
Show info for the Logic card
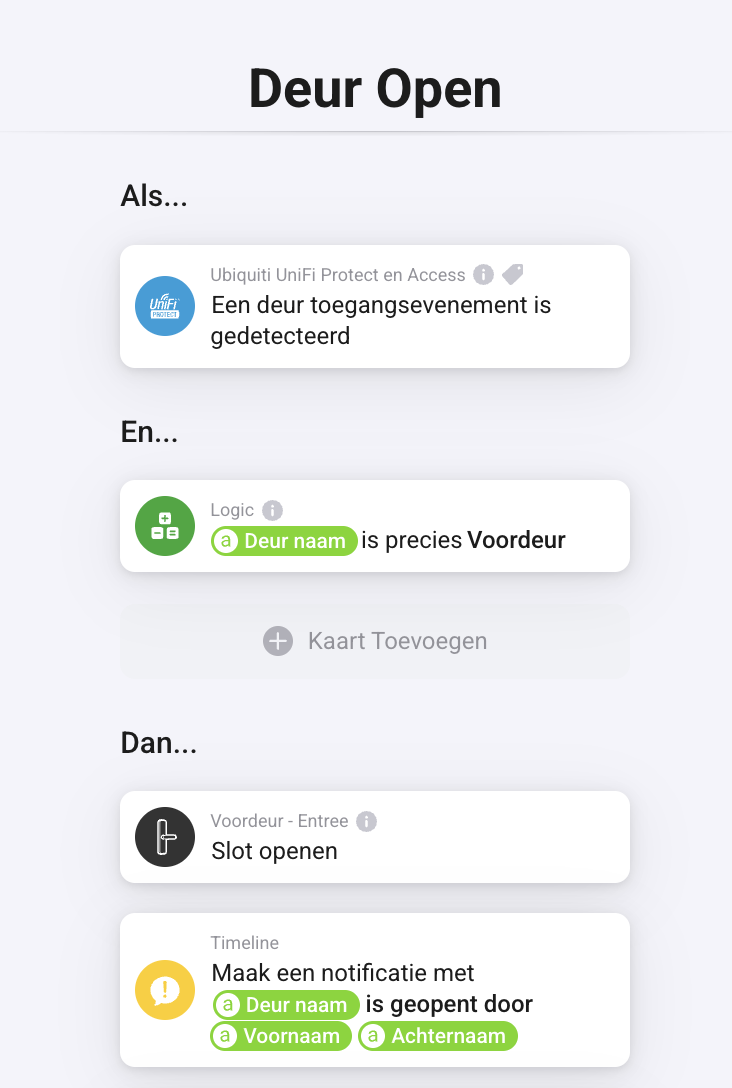[x=272, y=510]
